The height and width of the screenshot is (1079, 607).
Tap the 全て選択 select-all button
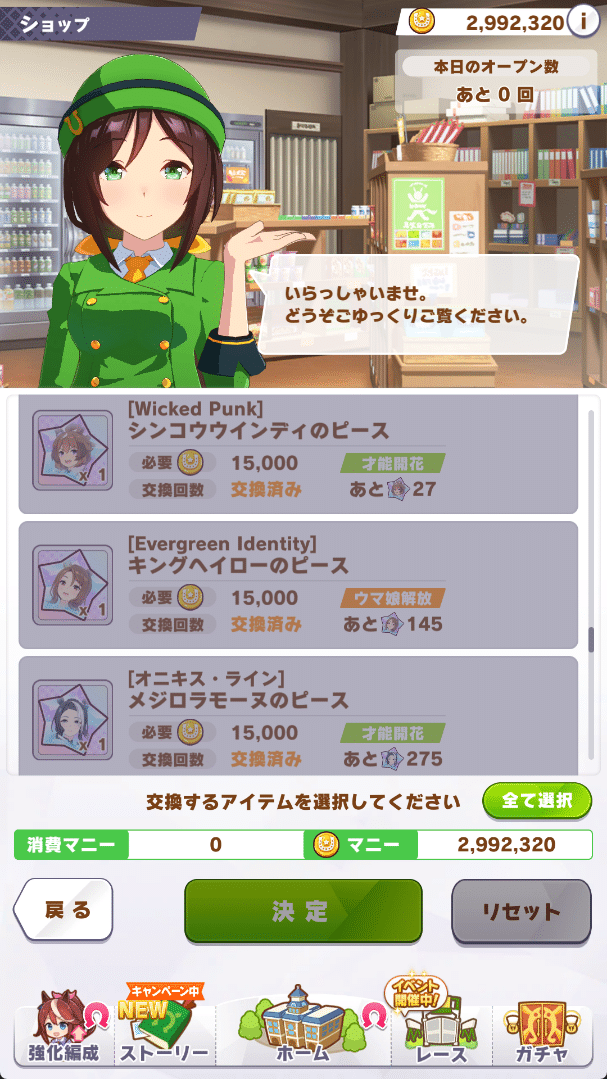coord(536,801)
